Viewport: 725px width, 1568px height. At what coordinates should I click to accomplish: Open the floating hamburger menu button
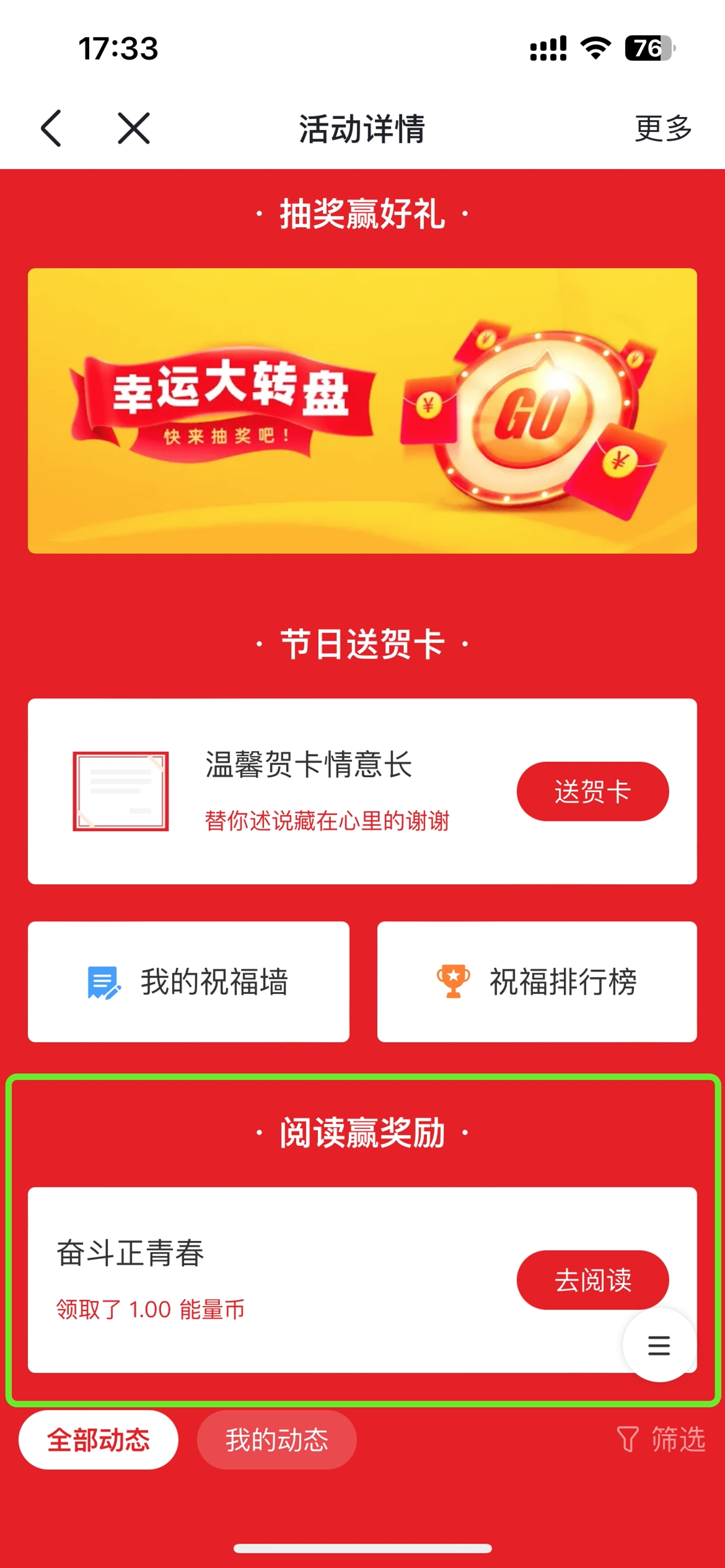[659, 1345]
